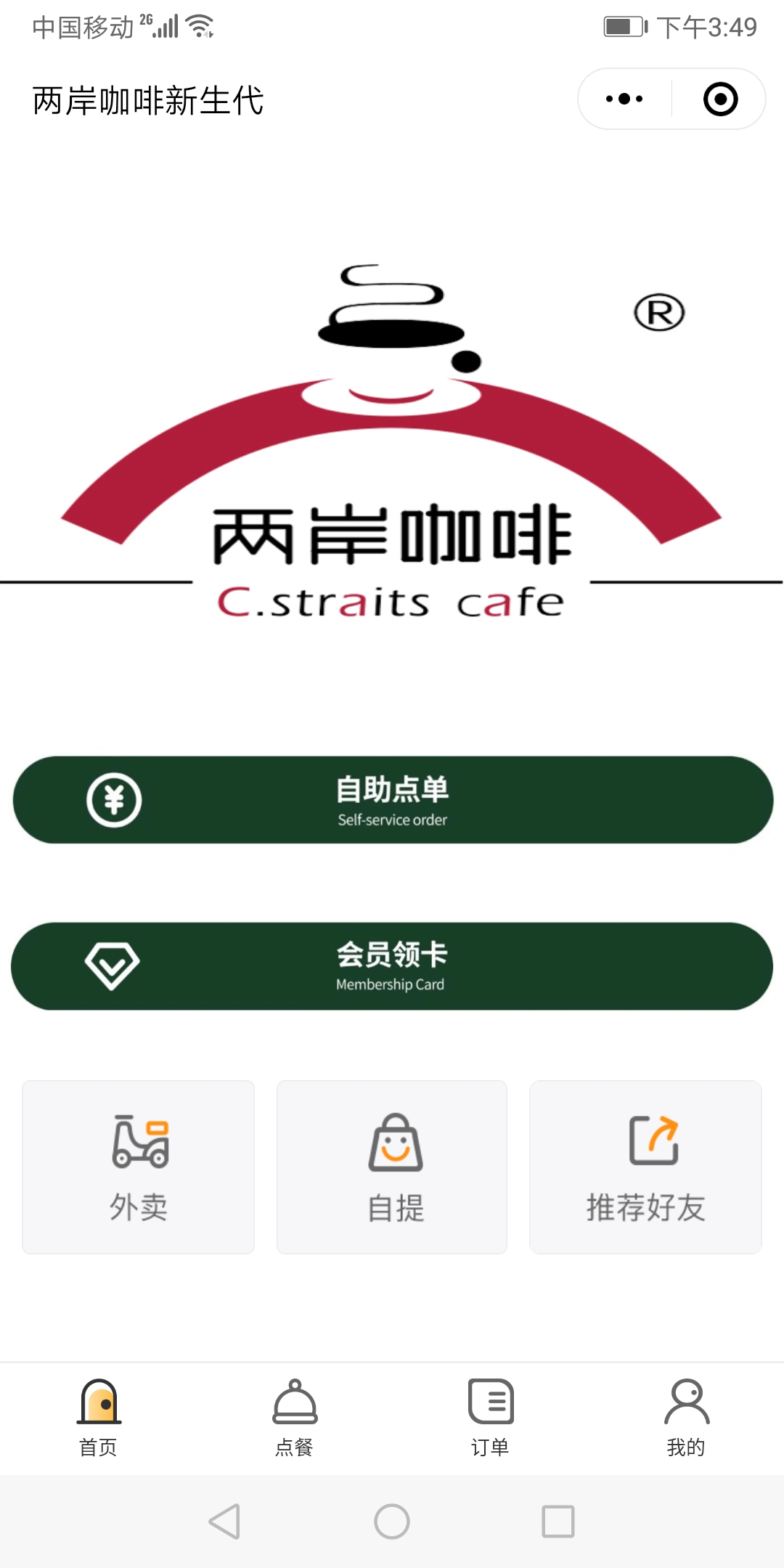This screenshot has width=784, height=1568.
Task: Choose the 自提 pickup card
Action: click(x=392, y=1167)
